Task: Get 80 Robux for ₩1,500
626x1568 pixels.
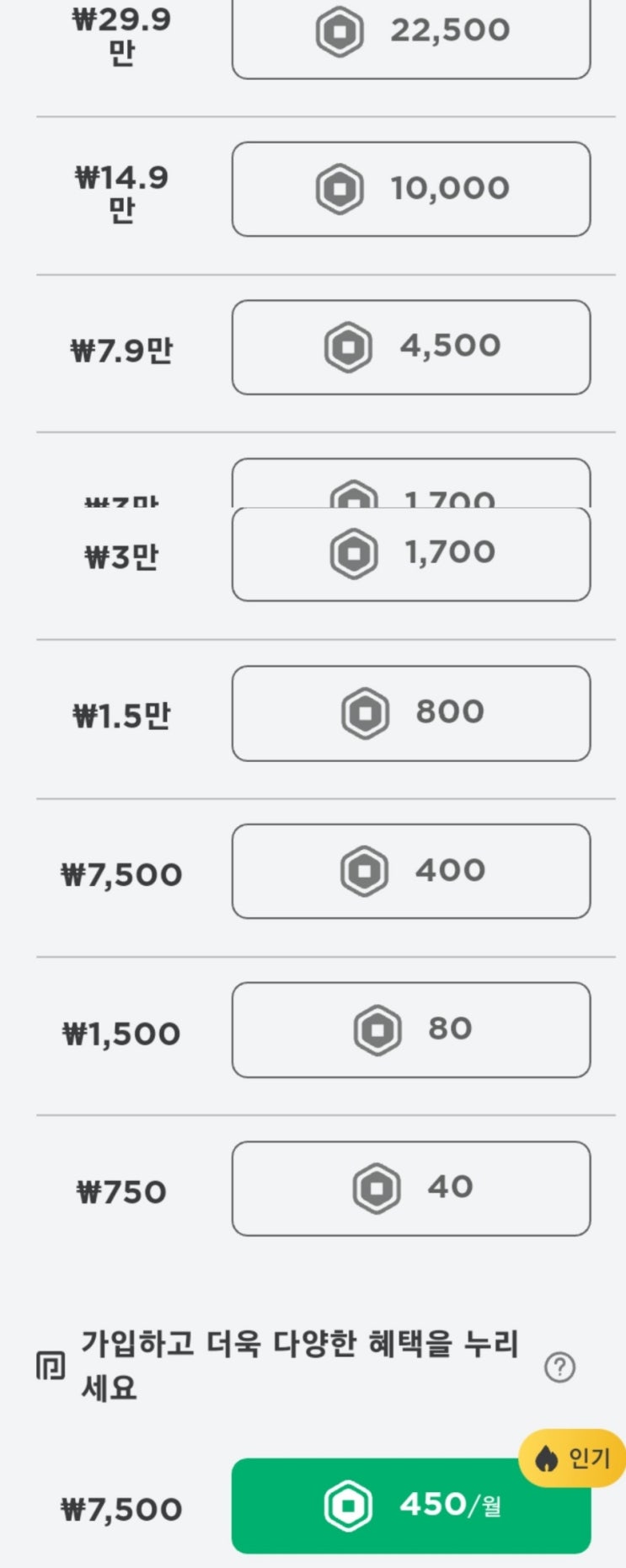Action: pos(411,1029)
